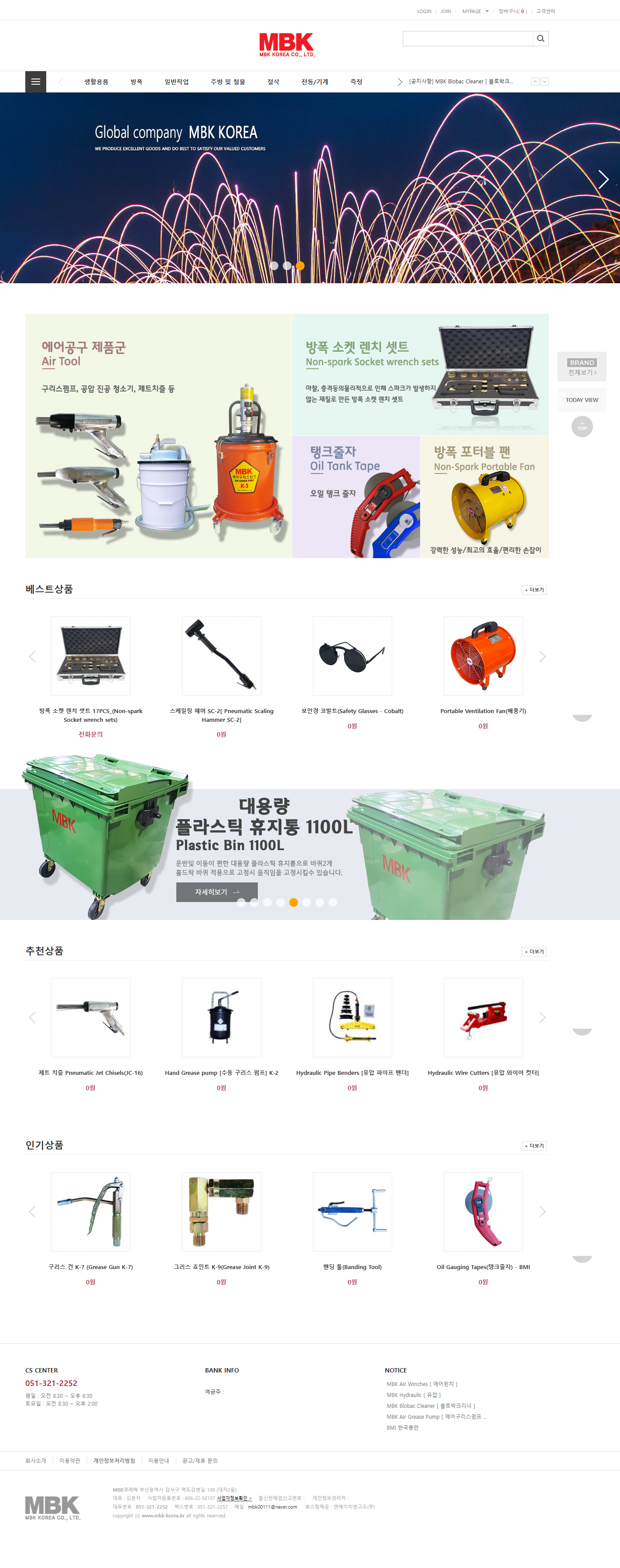Open the 개인정보처리방침 footer link
Image resolution: width=620 pixels, height=1568 pixels.
pyautogui.click(x=114, y=1460)
